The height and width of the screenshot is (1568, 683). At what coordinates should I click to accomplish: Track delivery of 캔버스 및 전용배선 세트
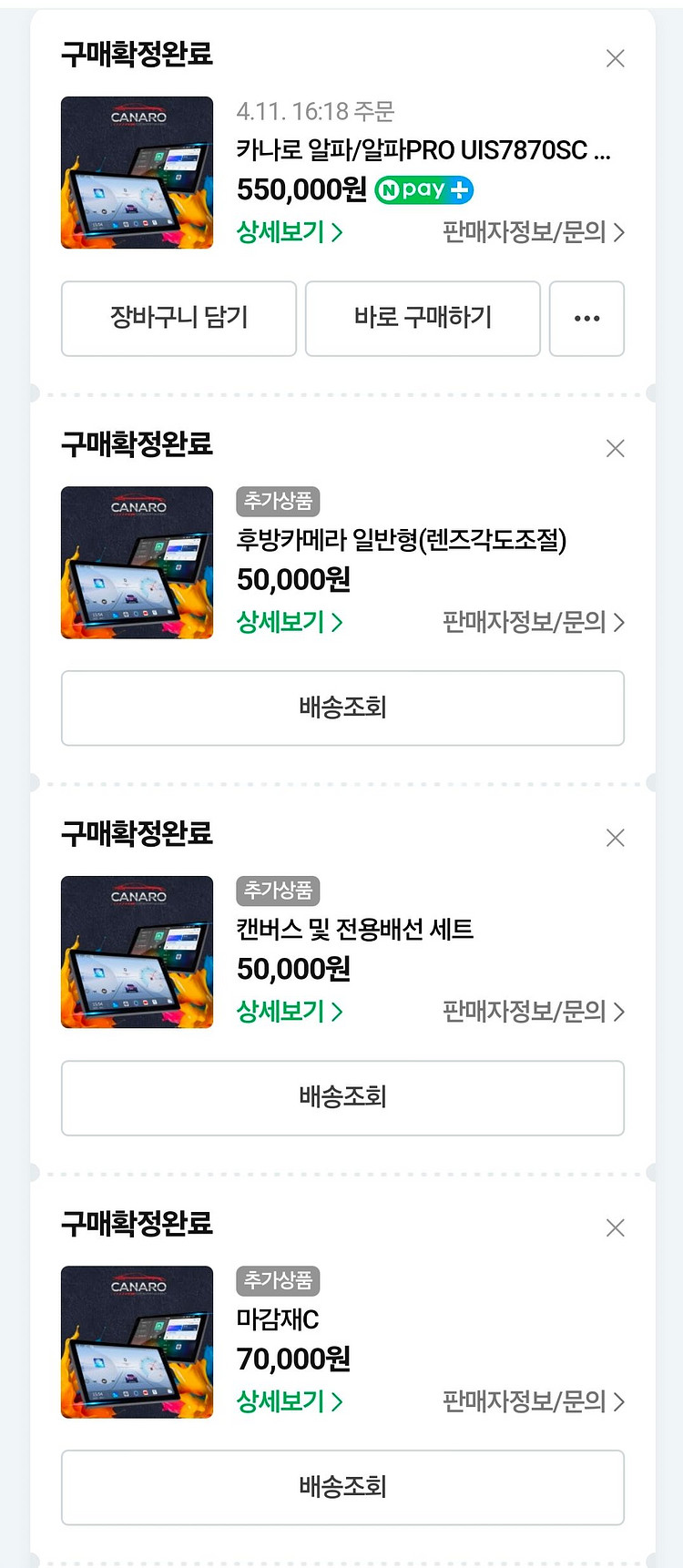(342, 1097)
